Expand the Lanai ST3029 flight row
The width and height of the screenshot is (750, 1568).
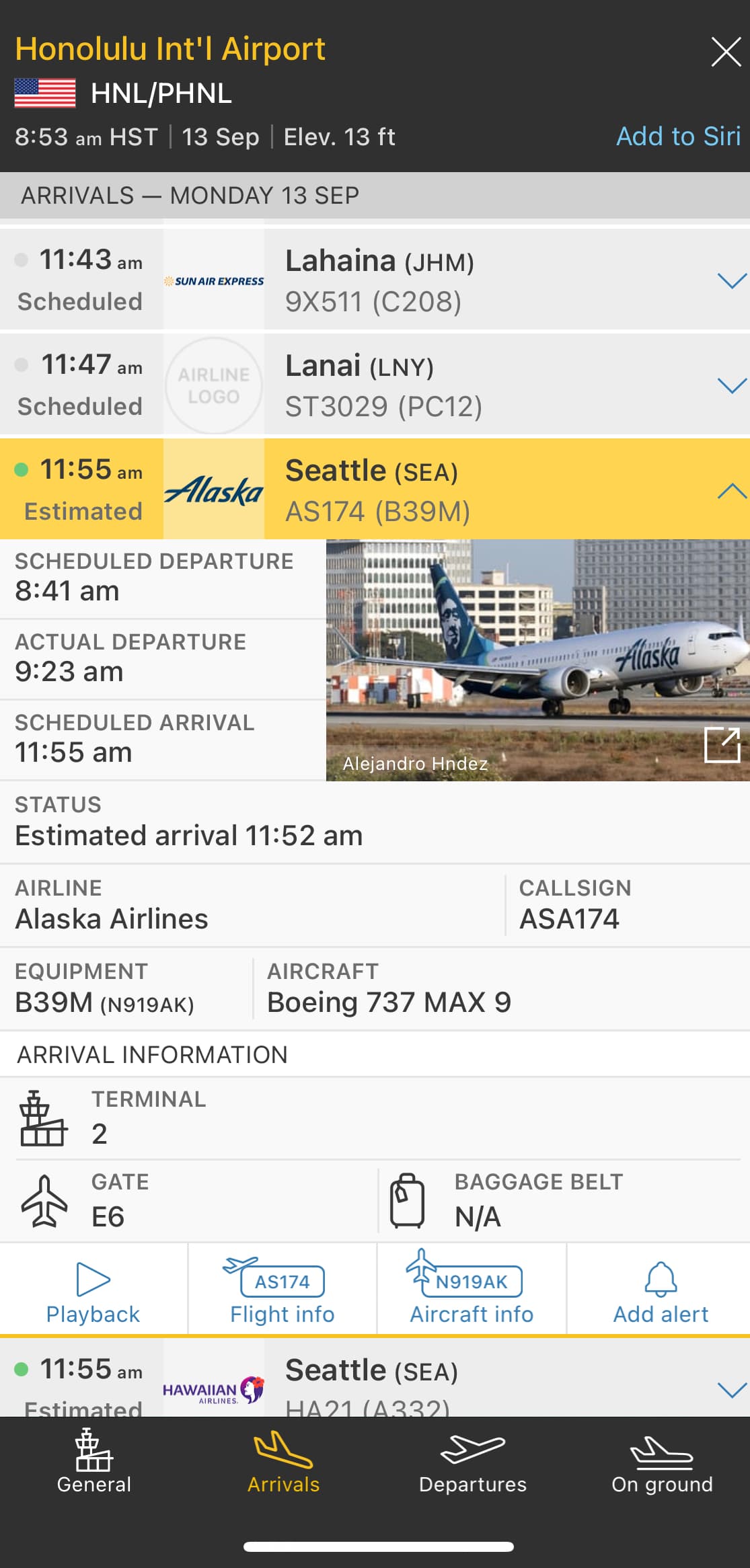732,385
